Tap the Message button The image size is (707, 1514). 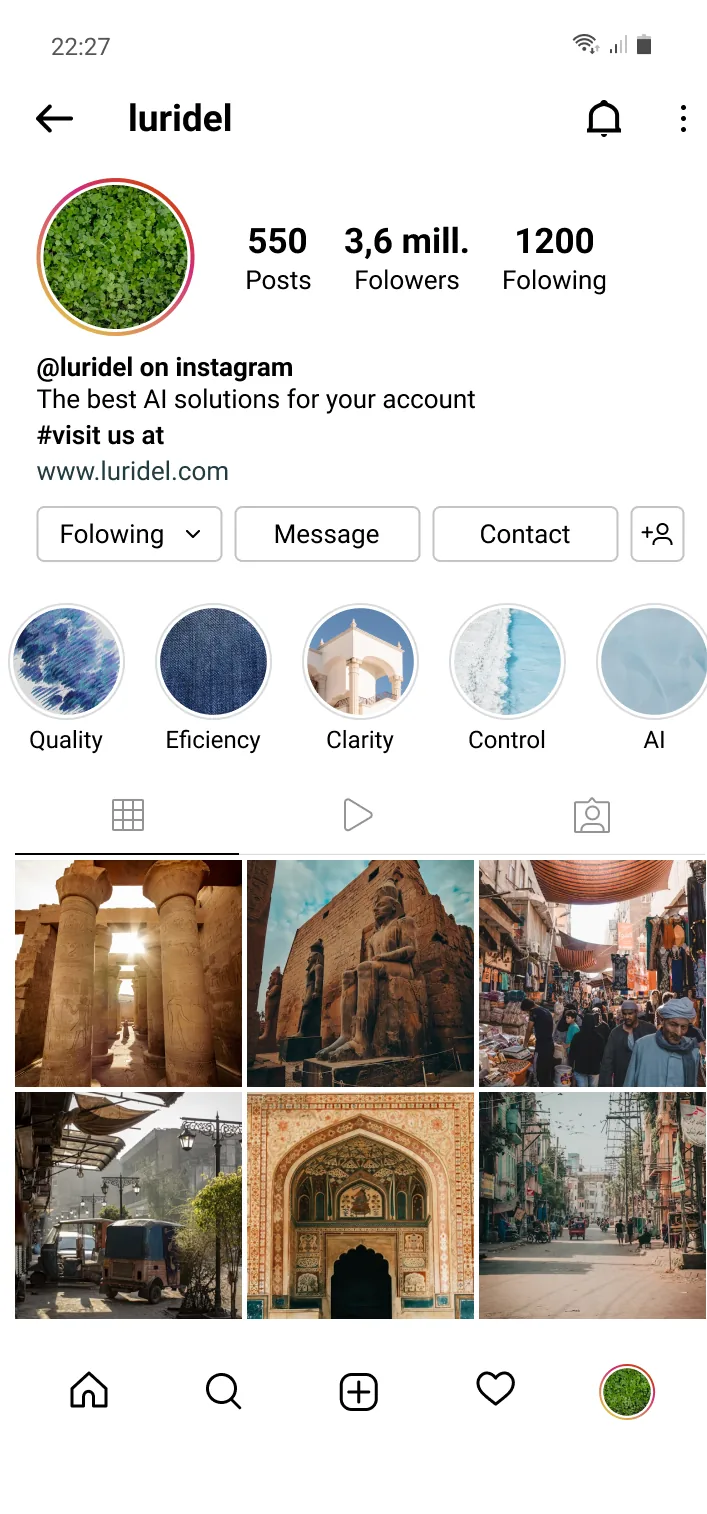tap(327, 534)
